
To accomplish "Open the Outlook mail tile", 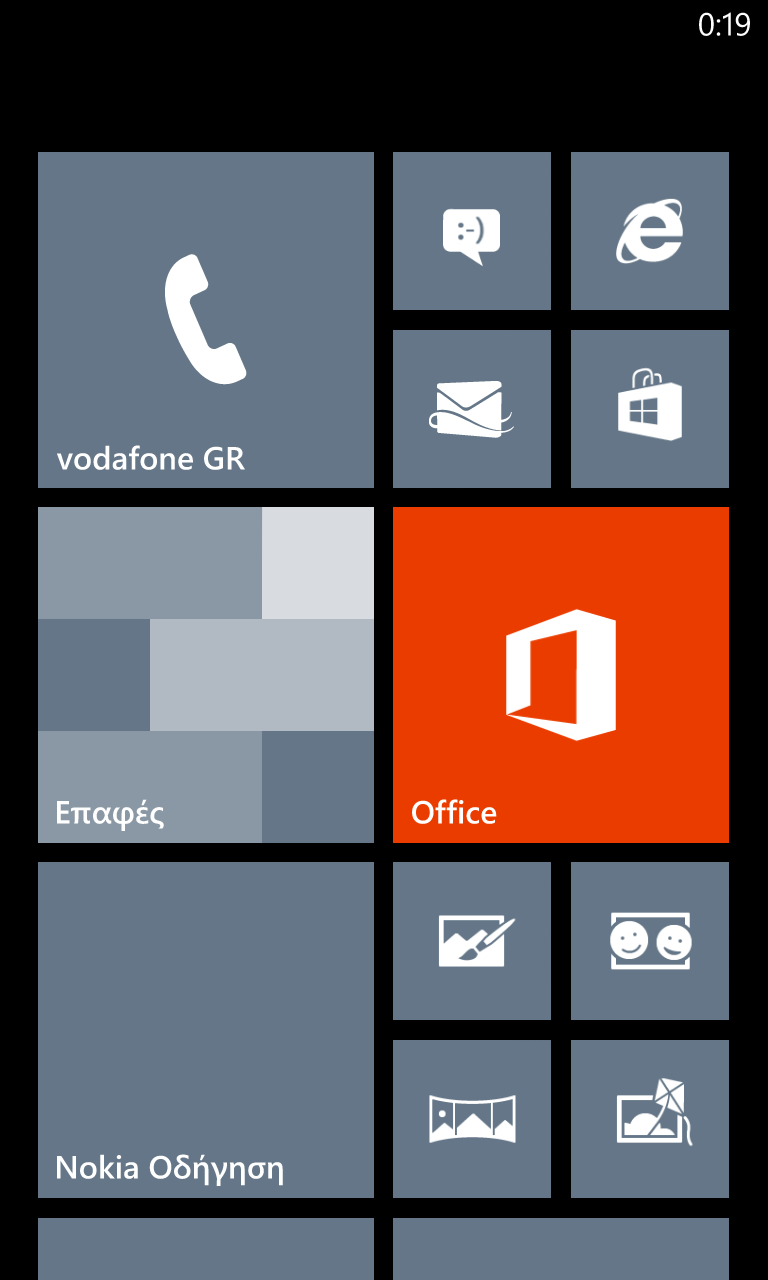I will pyautogui.click(x=472, y=409).
